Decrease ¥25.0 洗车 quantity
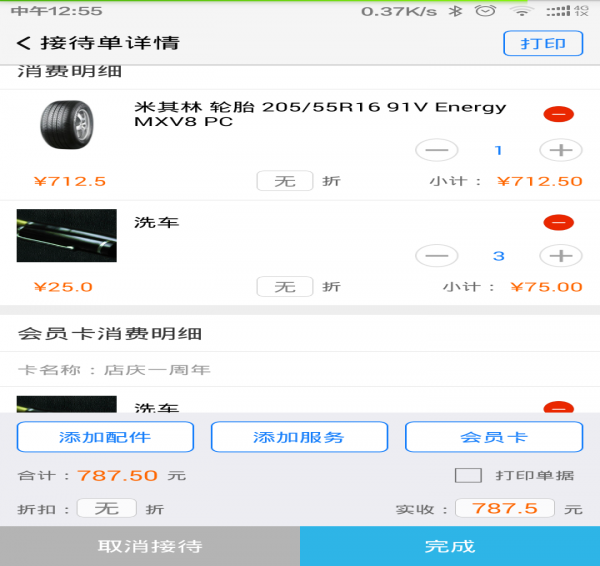The image size is (600, 566). pos(436,256)
